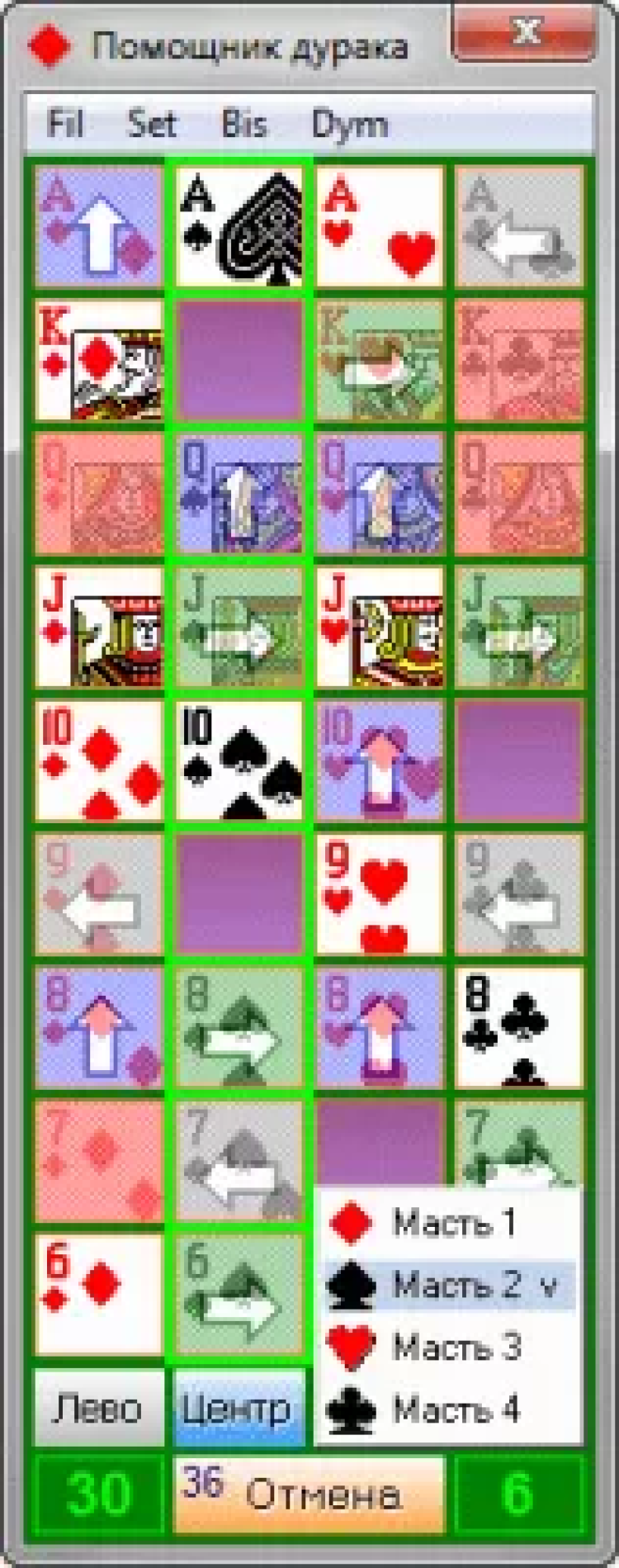Open the Bis menu
The image size is (619, 1568).
(244, 125)
